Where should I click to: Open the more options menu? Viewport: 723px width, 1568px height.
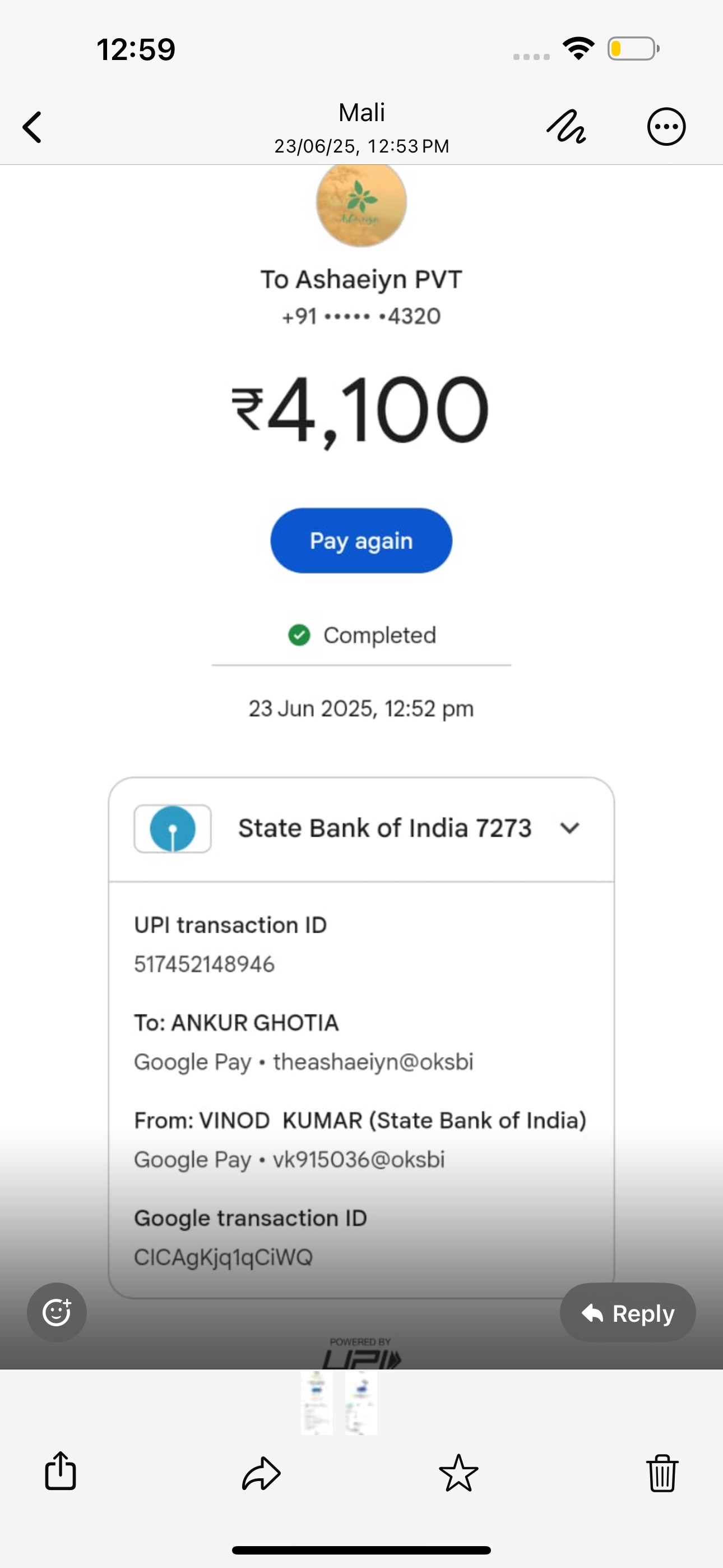coord(666,127)
